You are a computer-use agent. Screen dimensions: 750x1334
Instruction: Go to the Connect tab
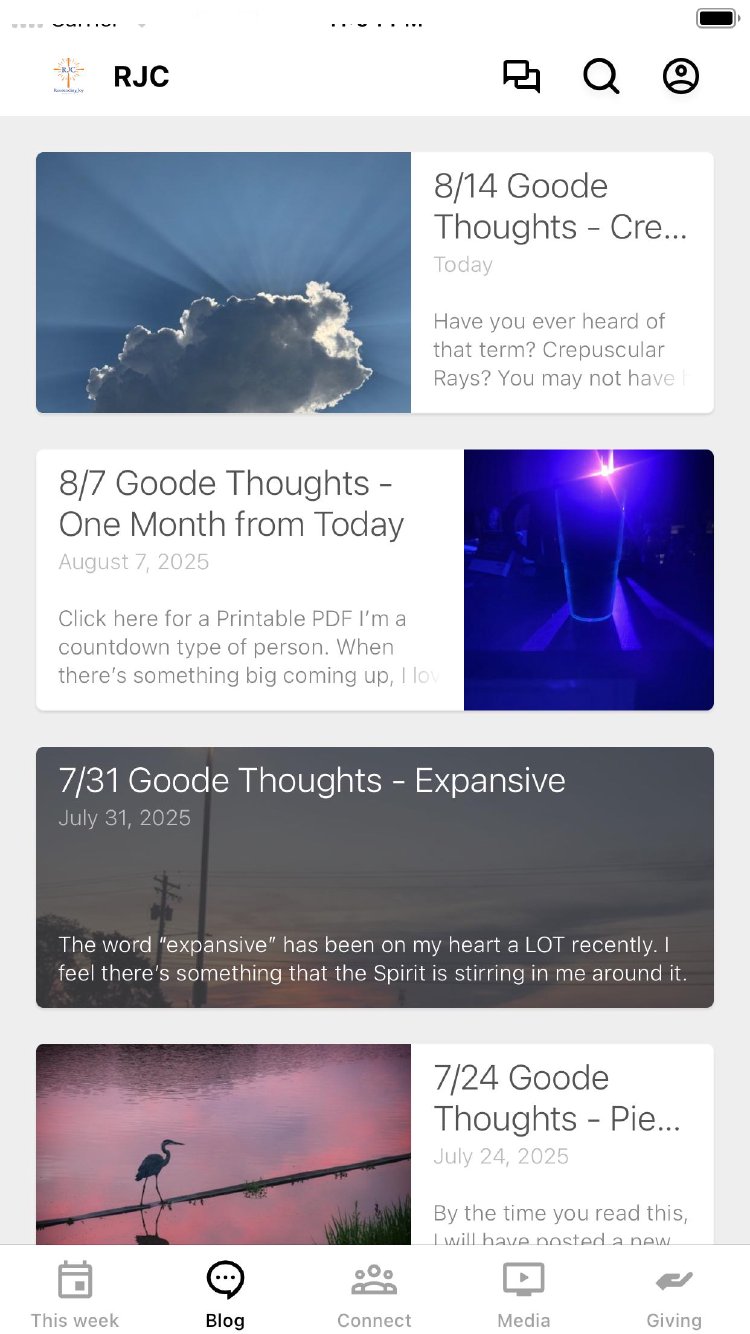(374, 1293)
